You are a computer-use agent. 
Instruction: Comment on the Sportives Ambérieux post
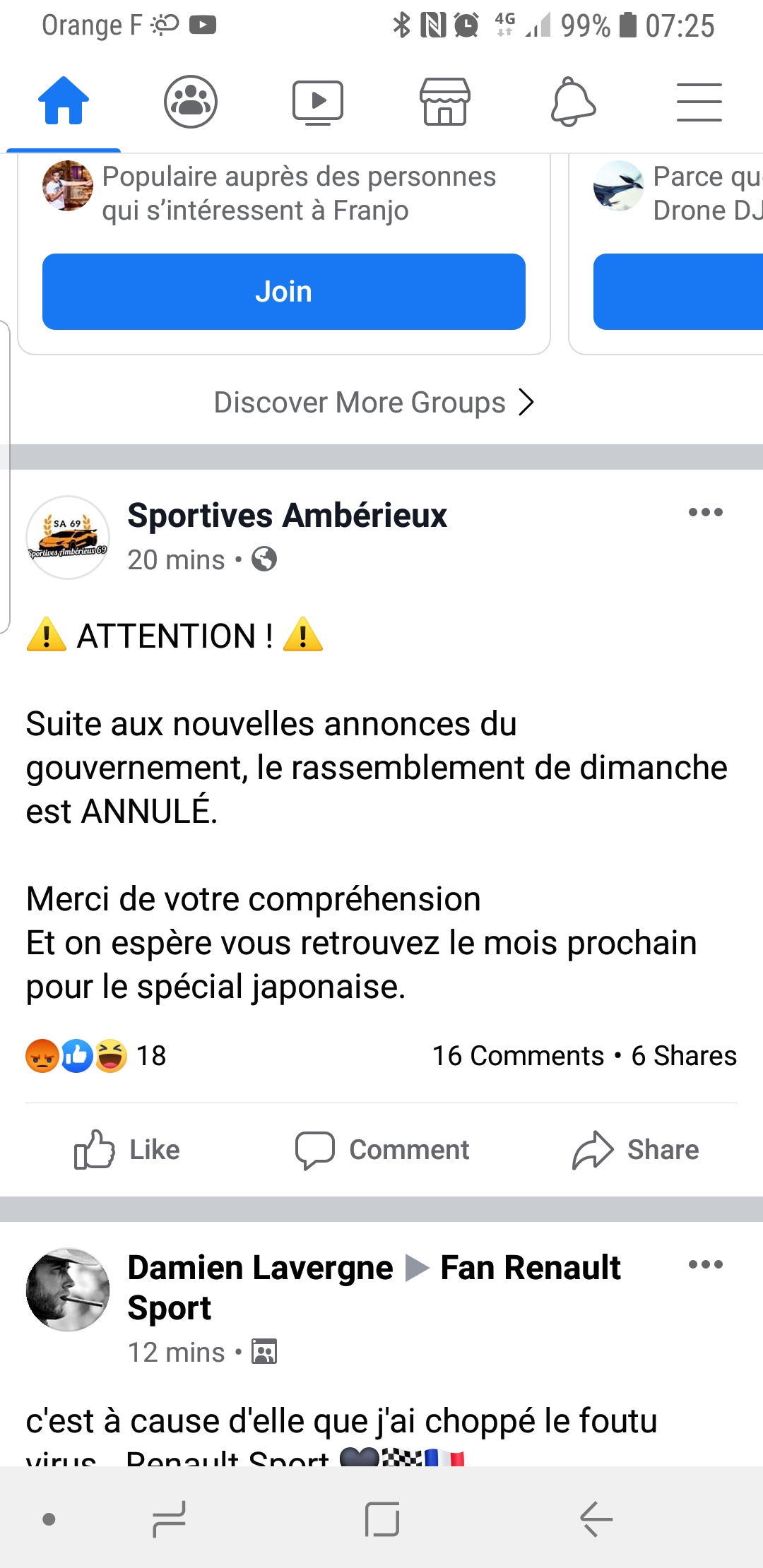pyautogui.click(x=382, y=1150)
